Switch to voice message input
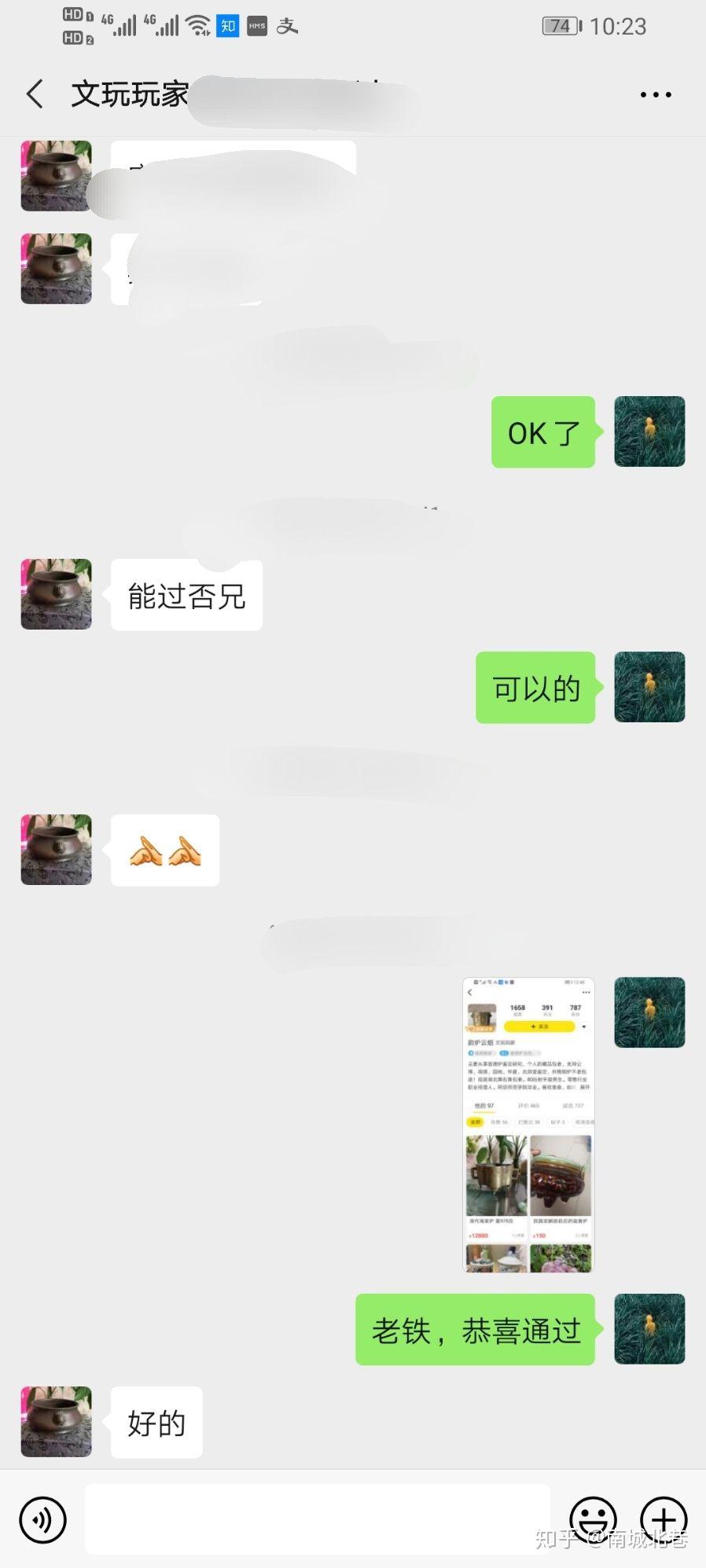The height and width of the screenshot is (1568, 706). (x=42, y=1520)
